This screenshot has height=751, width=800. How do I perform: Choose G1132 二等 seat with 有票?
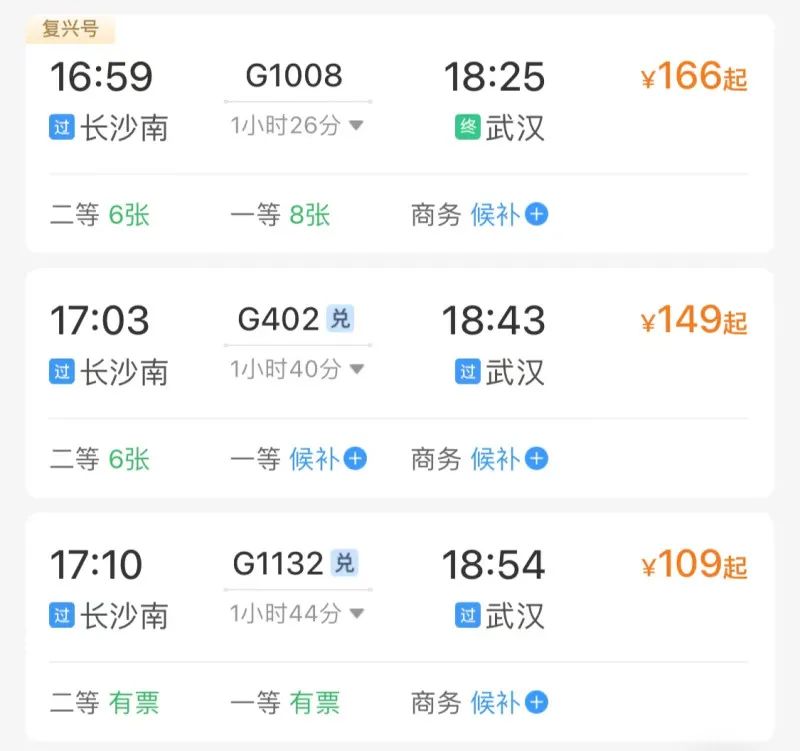tap(104, 703)
